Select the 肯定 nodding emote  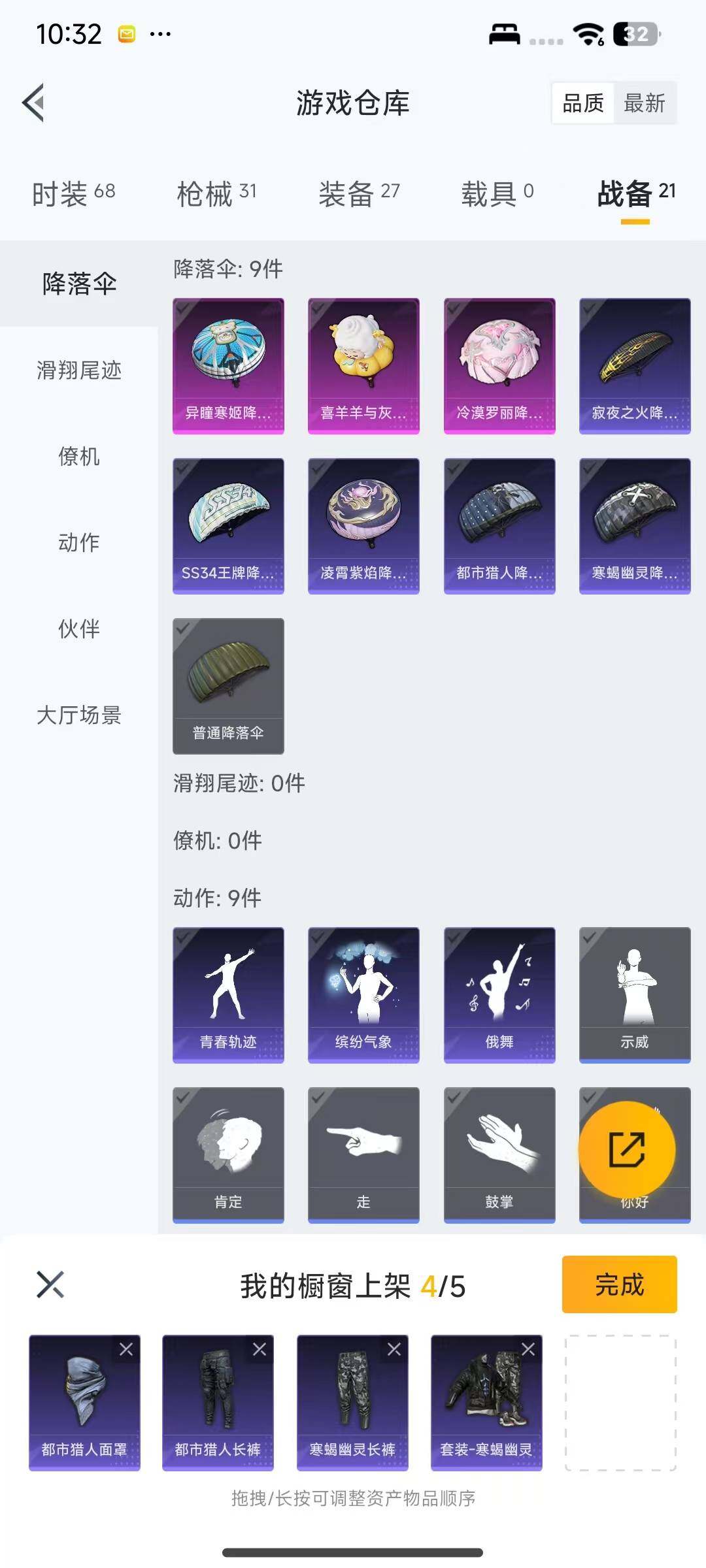227,1153
